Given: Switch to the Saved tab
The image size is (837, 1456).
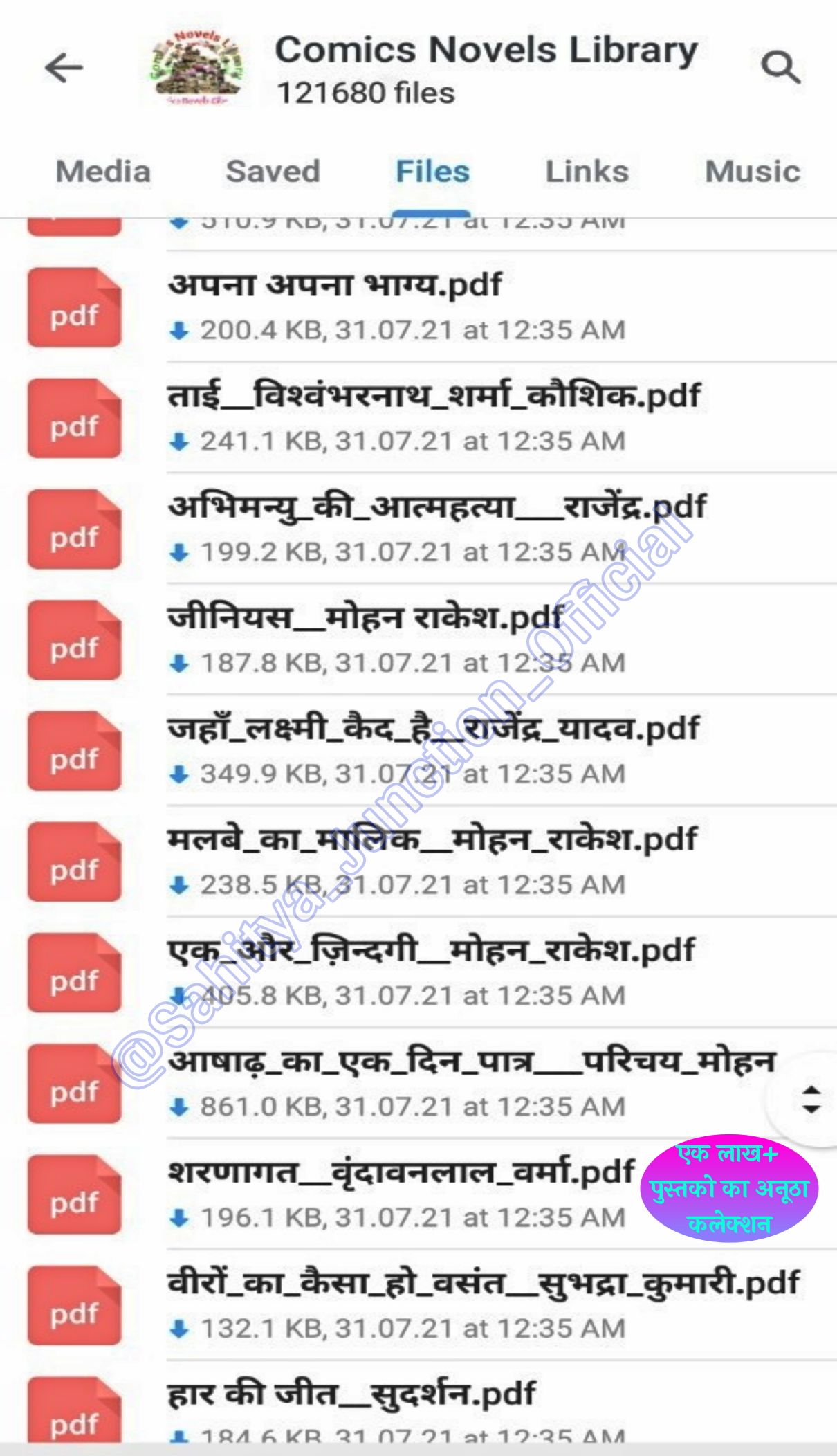Looking at the screenshot, I should [273, 172].
